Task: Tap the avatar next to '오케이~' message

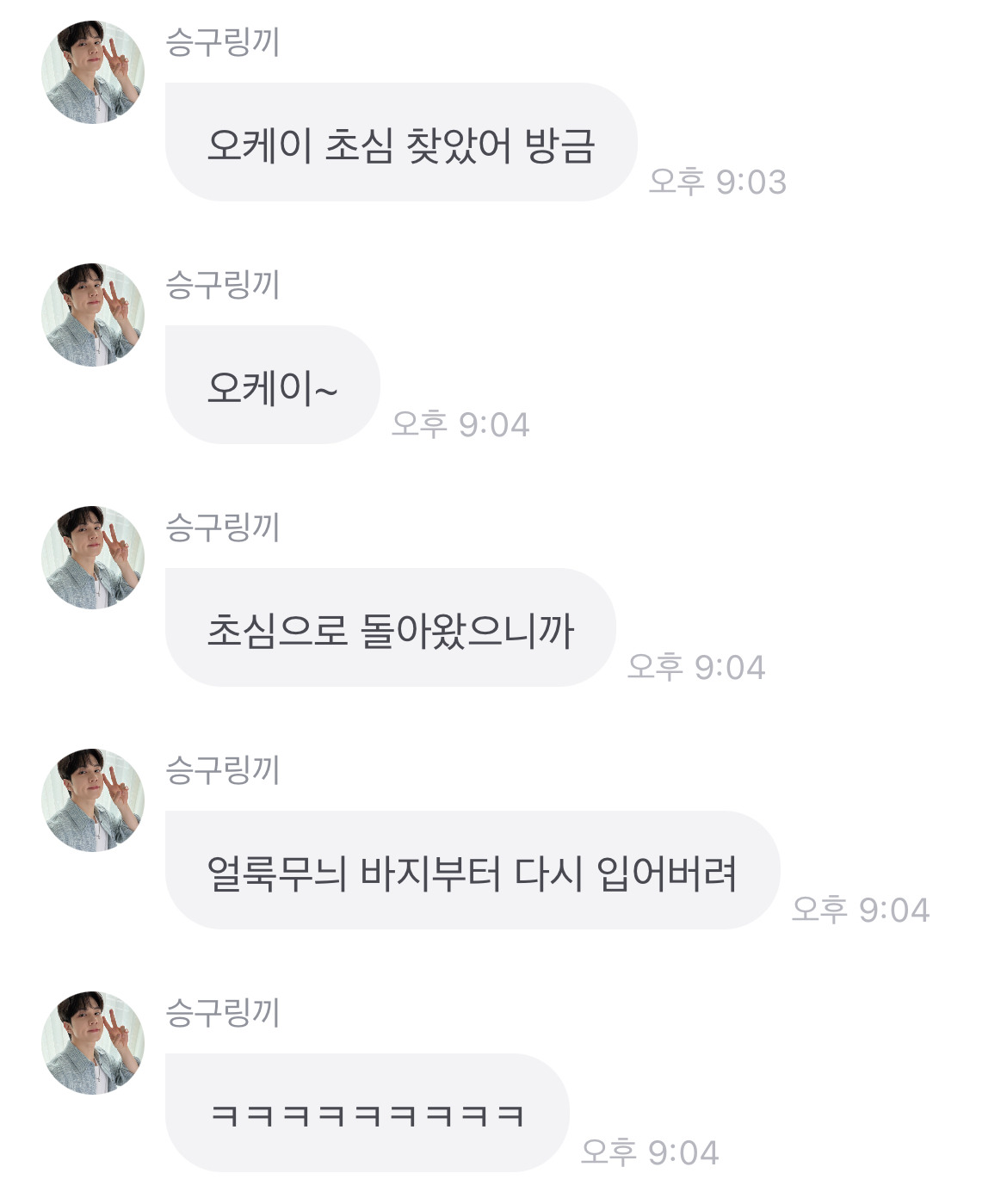Action: (93, 315)
